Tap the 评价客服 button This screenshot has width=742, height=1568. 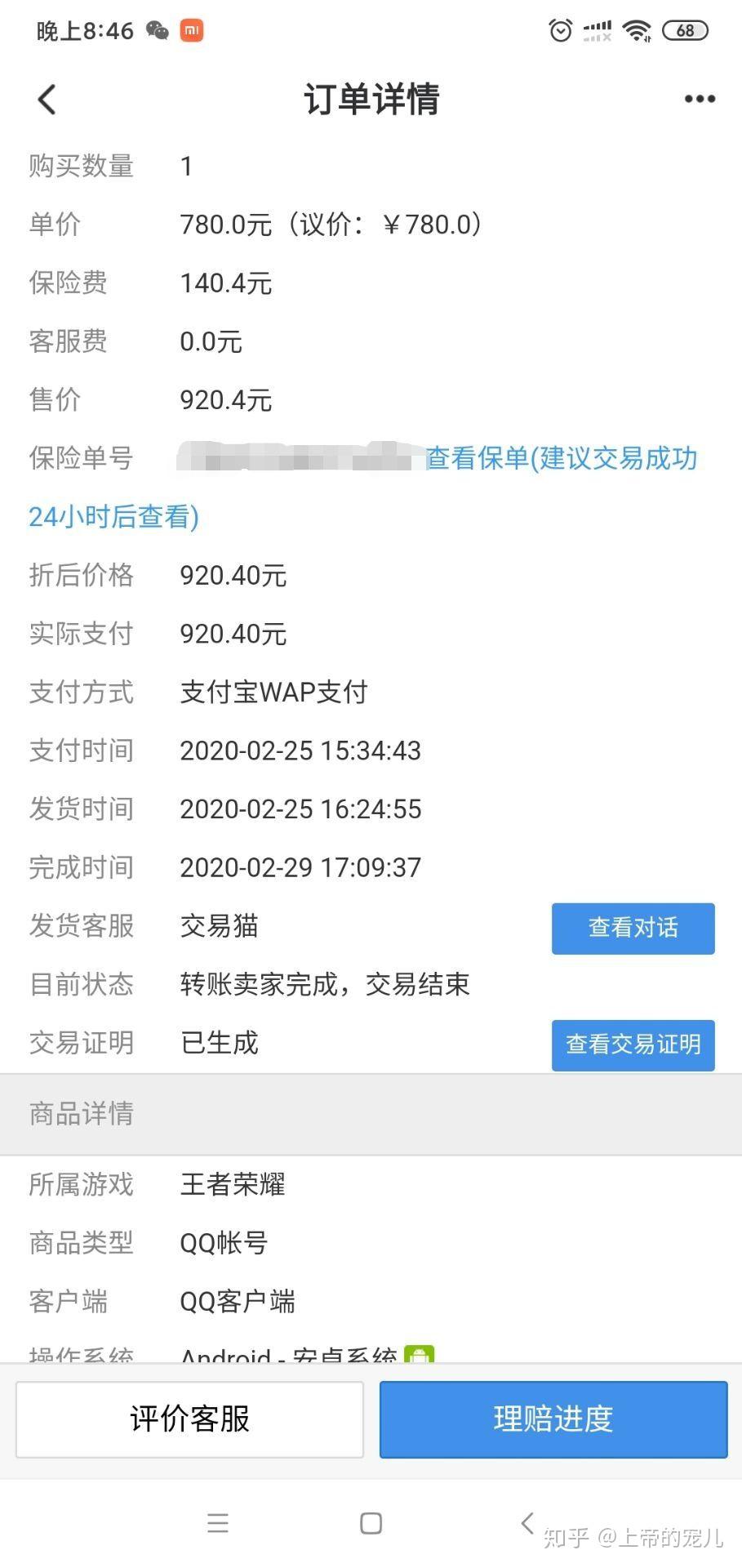click(x=189, y=1419)
